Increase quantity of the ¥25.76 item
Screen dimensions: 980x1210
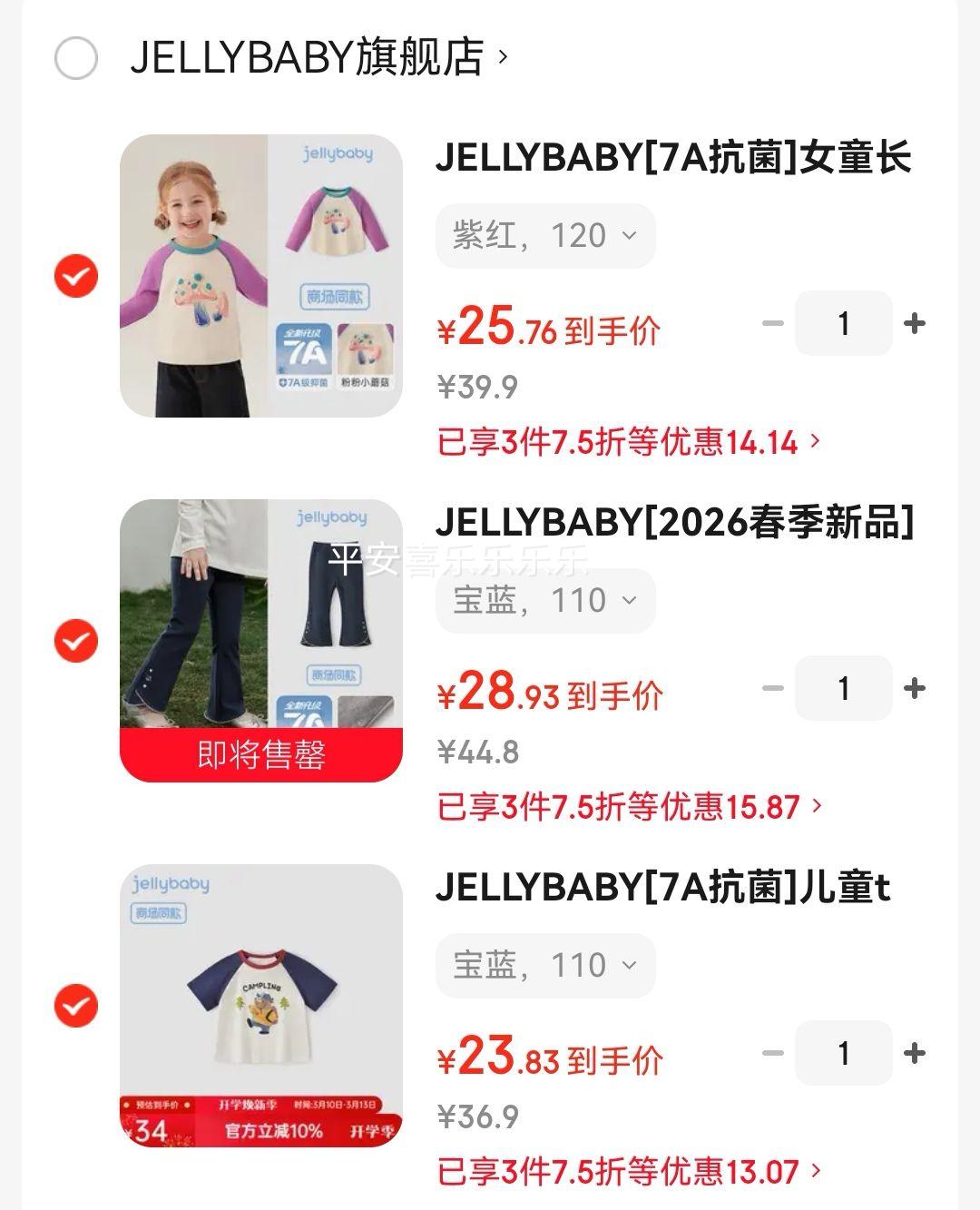(x=915, y=323)
